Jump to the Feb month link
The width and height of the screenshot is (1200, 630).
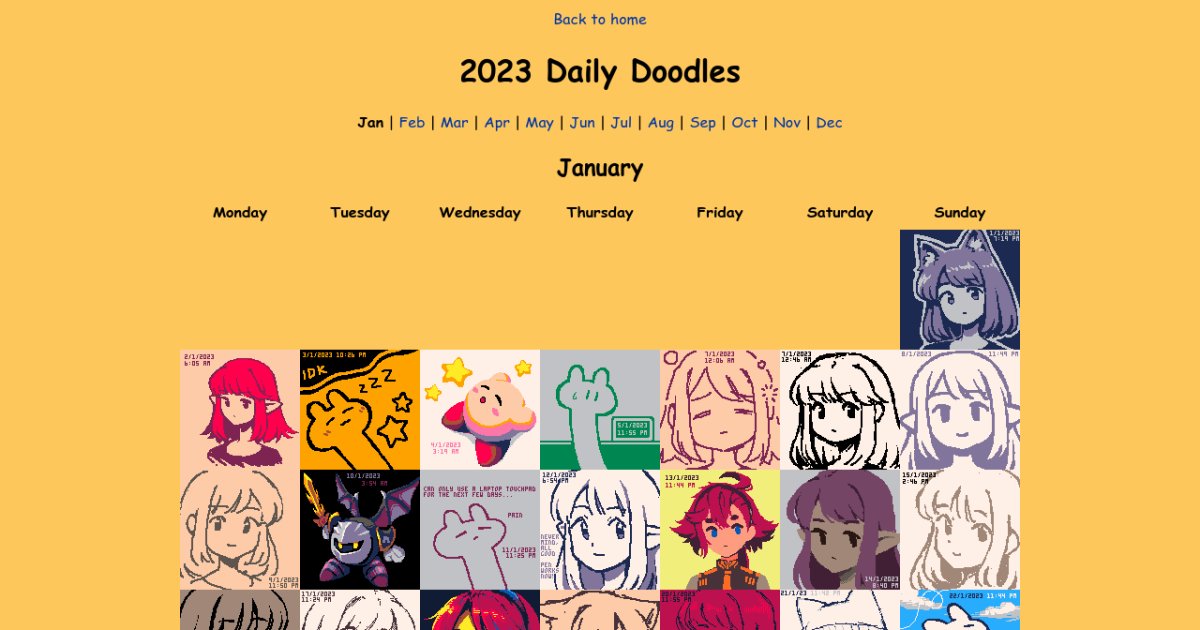pyautogui.click(x=411, y=122)
